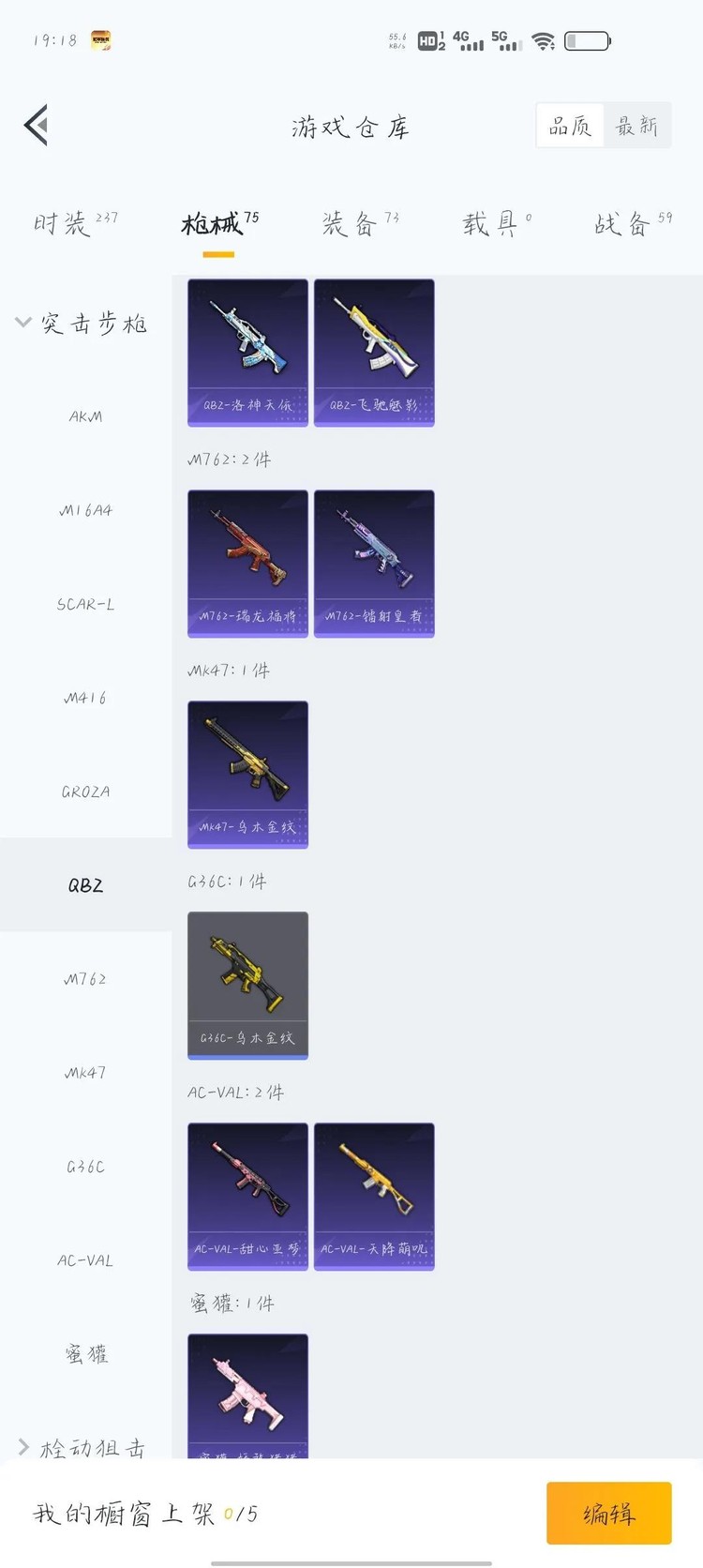This screenshot has height=1568, width=703.
Task: Select SCAR-L in the side list
Action: pos(85,604)
